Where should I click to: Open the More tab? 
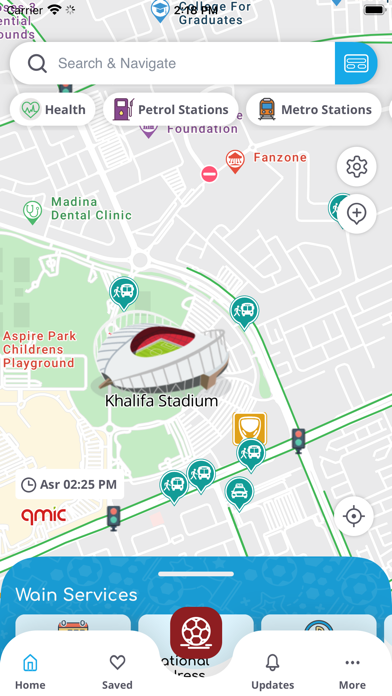[x=352, y=672]
